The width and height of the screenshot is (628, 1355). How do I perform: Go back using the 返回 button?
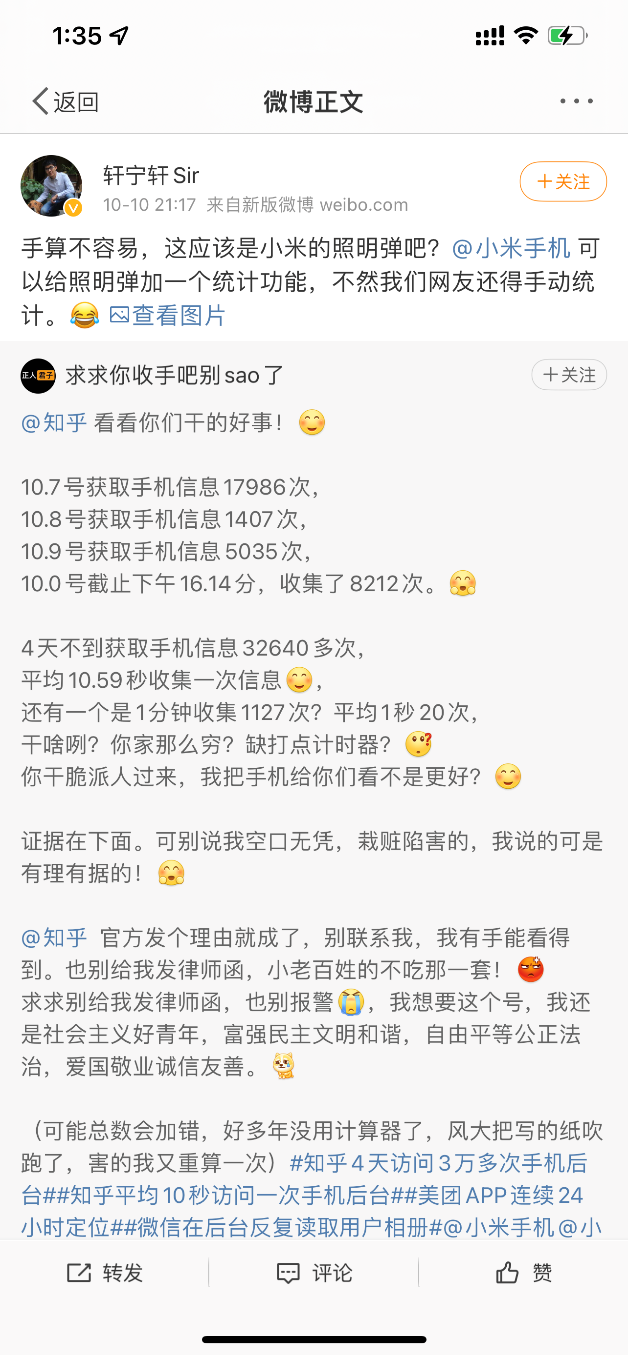pyautogui.click(x=65, y=101)
